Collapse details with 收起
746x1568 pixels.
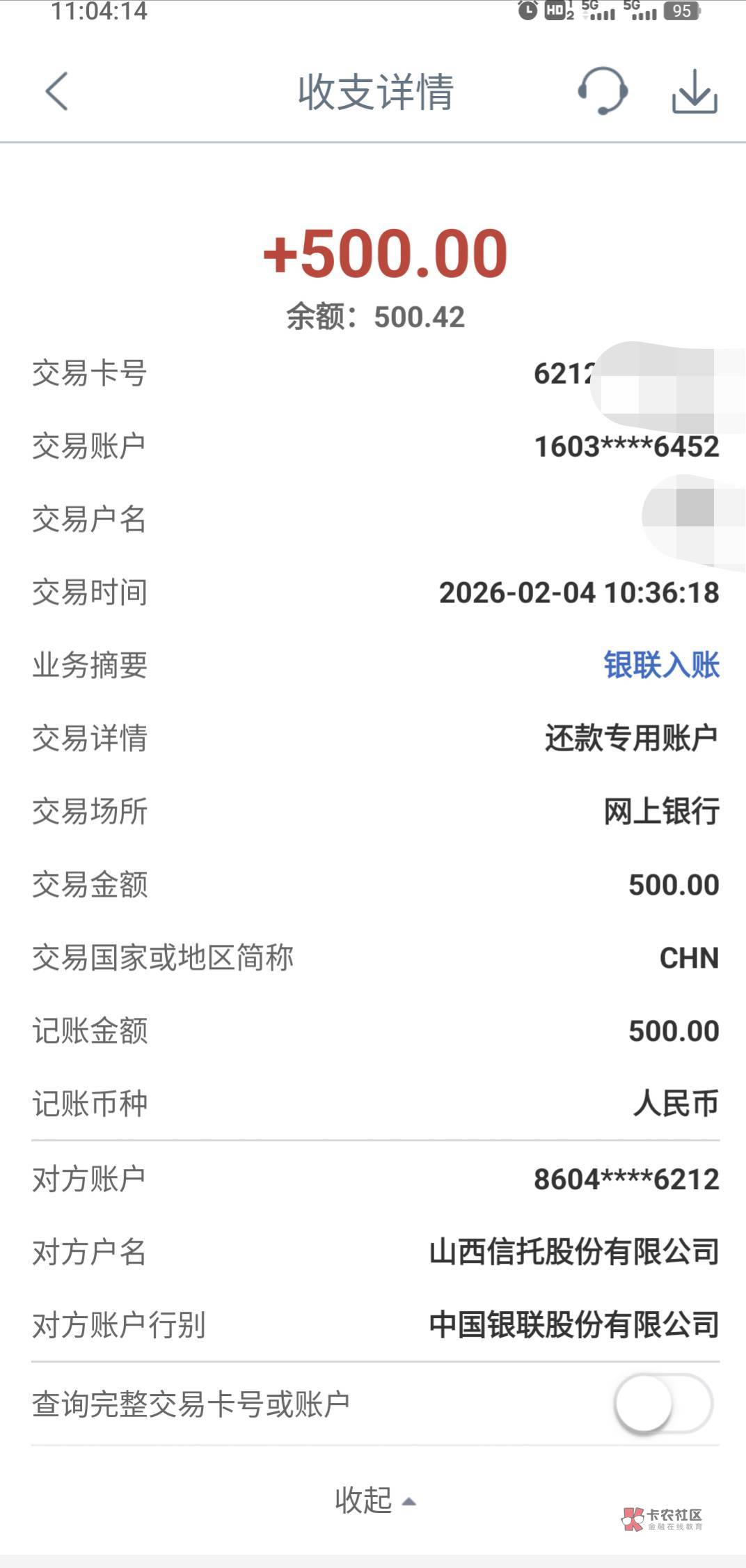(374, 1500)
